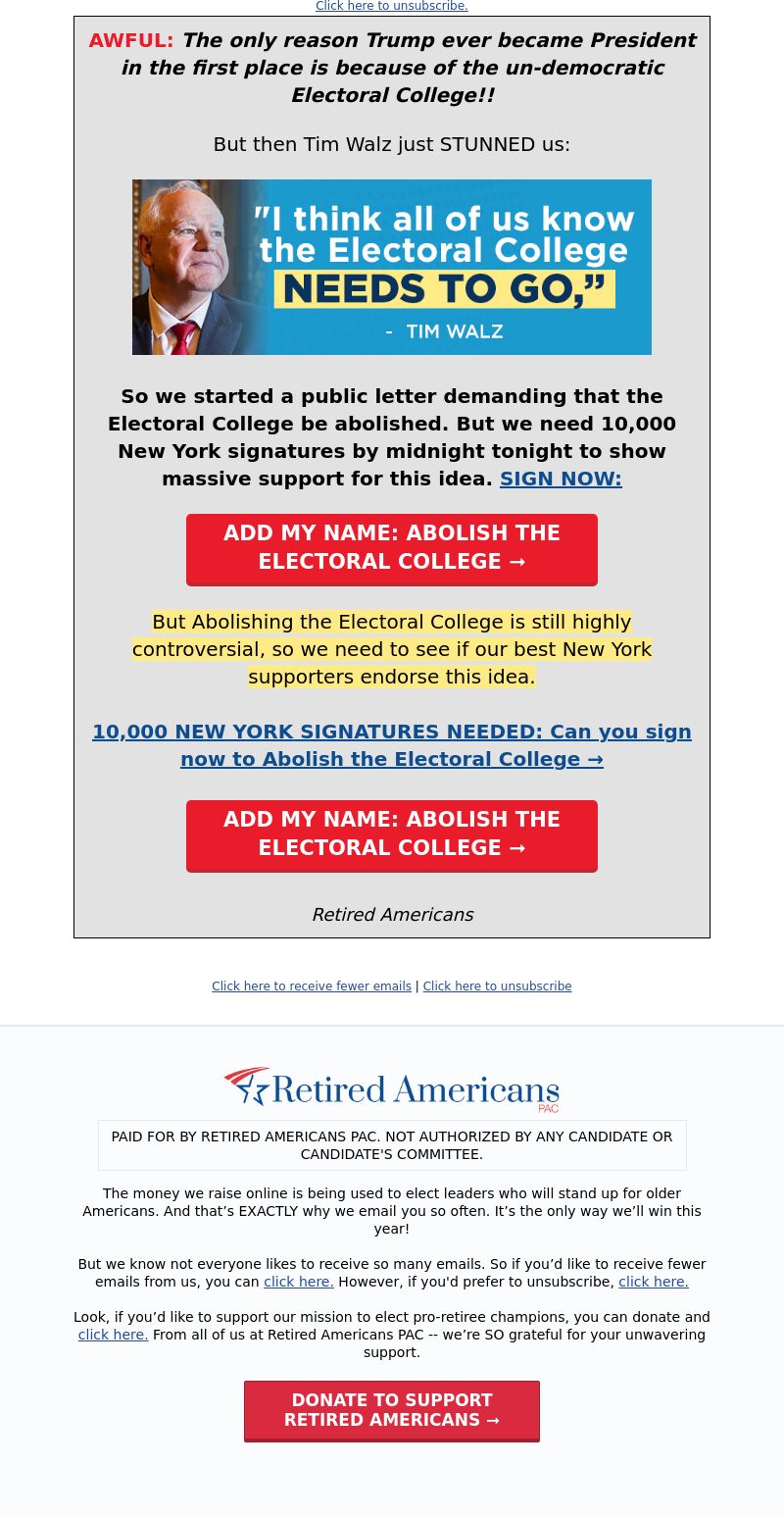The image size is (784, 1516).
Task: Tap 'click here' before 'From all of us'
Action: point(113,1335)
